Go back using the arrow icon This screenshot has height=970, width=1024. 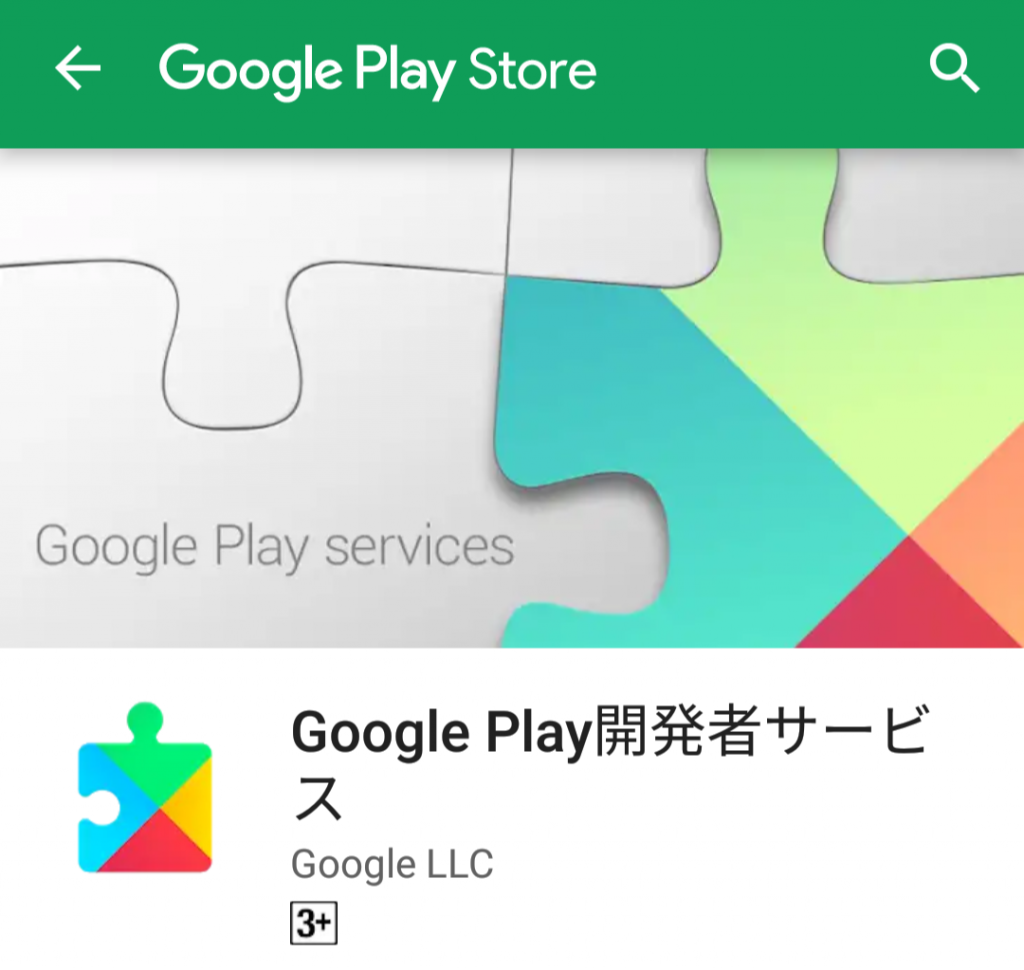point(78,69)
